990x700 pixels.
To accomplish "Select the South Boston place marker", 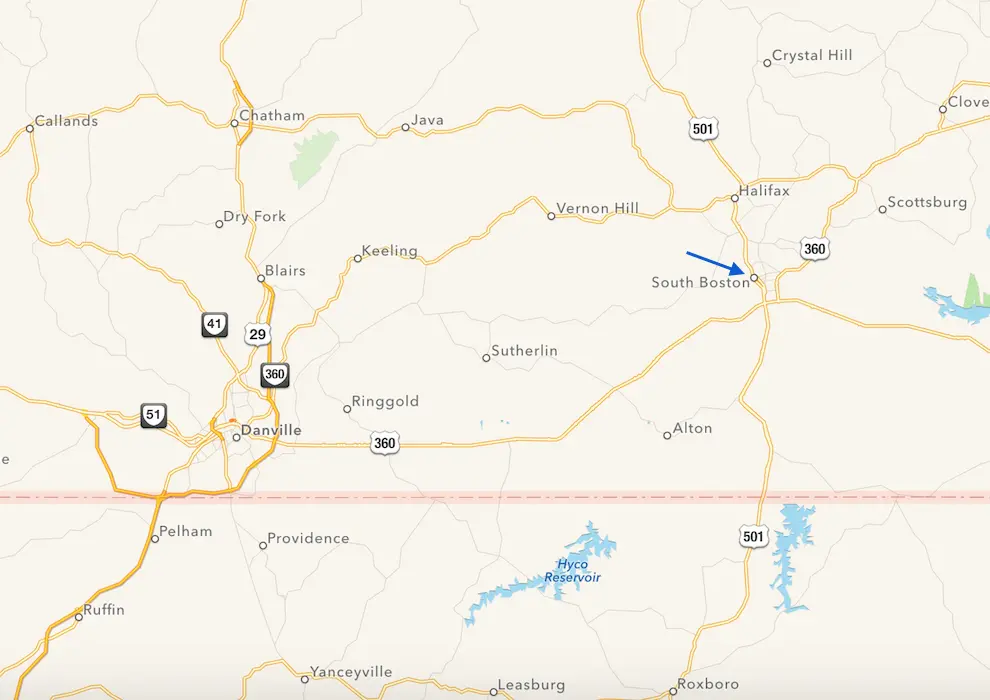I will click(754, 277).
